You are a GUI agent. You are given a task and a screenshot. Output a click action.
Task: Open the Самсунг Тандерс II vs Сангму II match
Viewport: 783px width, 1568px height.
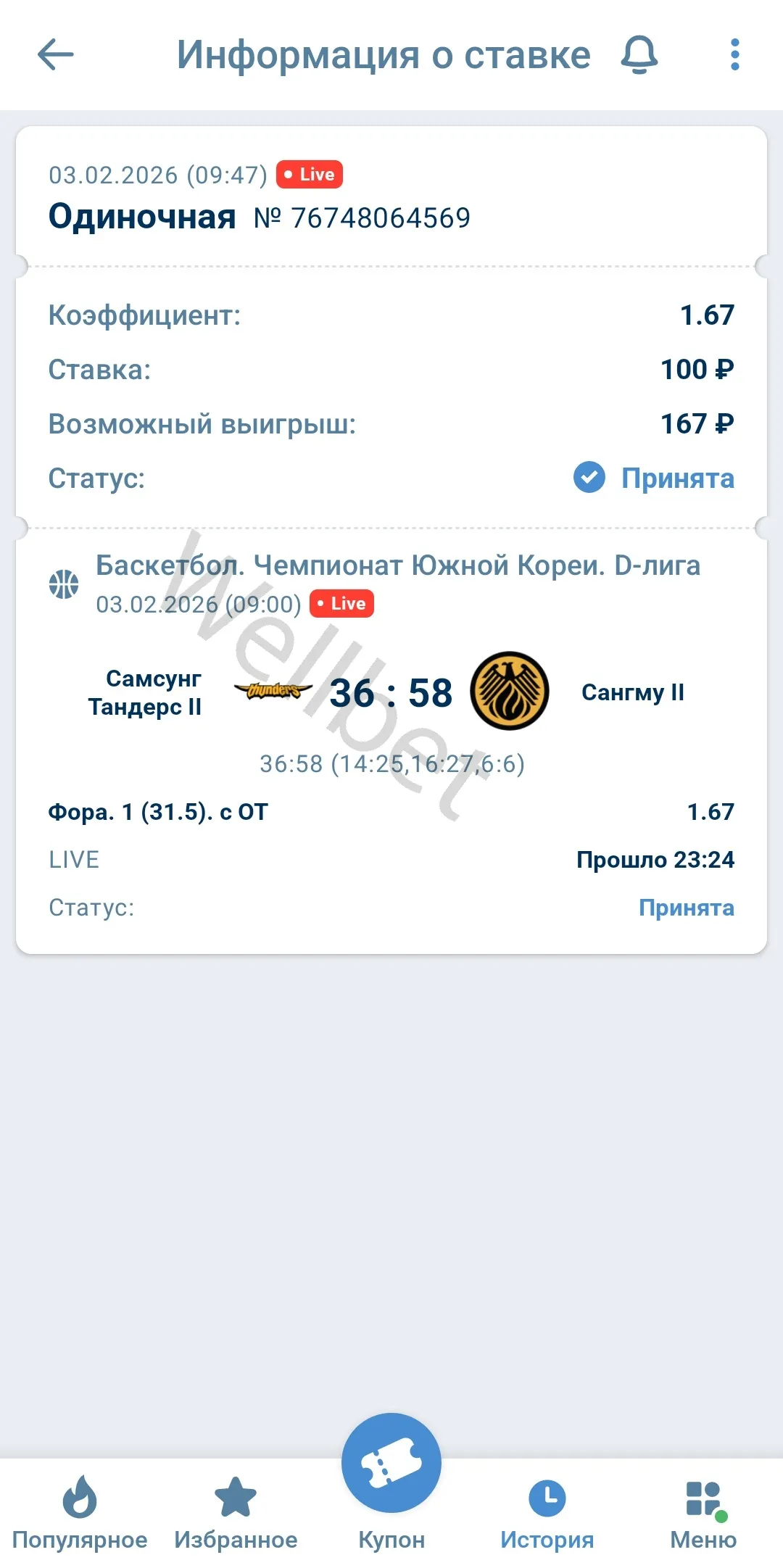tap(391, 692)
